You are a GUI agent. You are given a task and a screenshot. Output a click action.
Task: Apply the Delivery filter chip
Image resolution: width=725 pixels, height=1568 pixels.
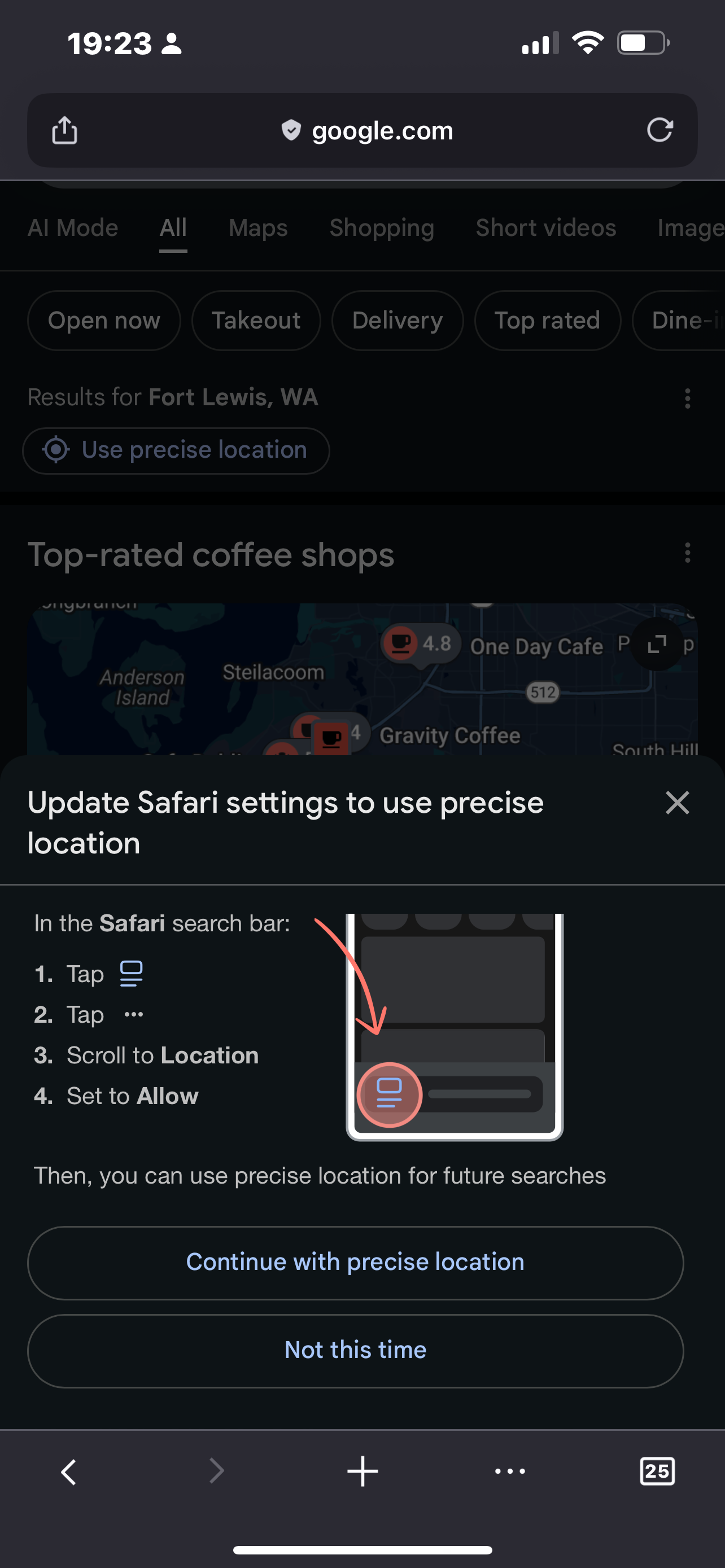coord(397,321)
